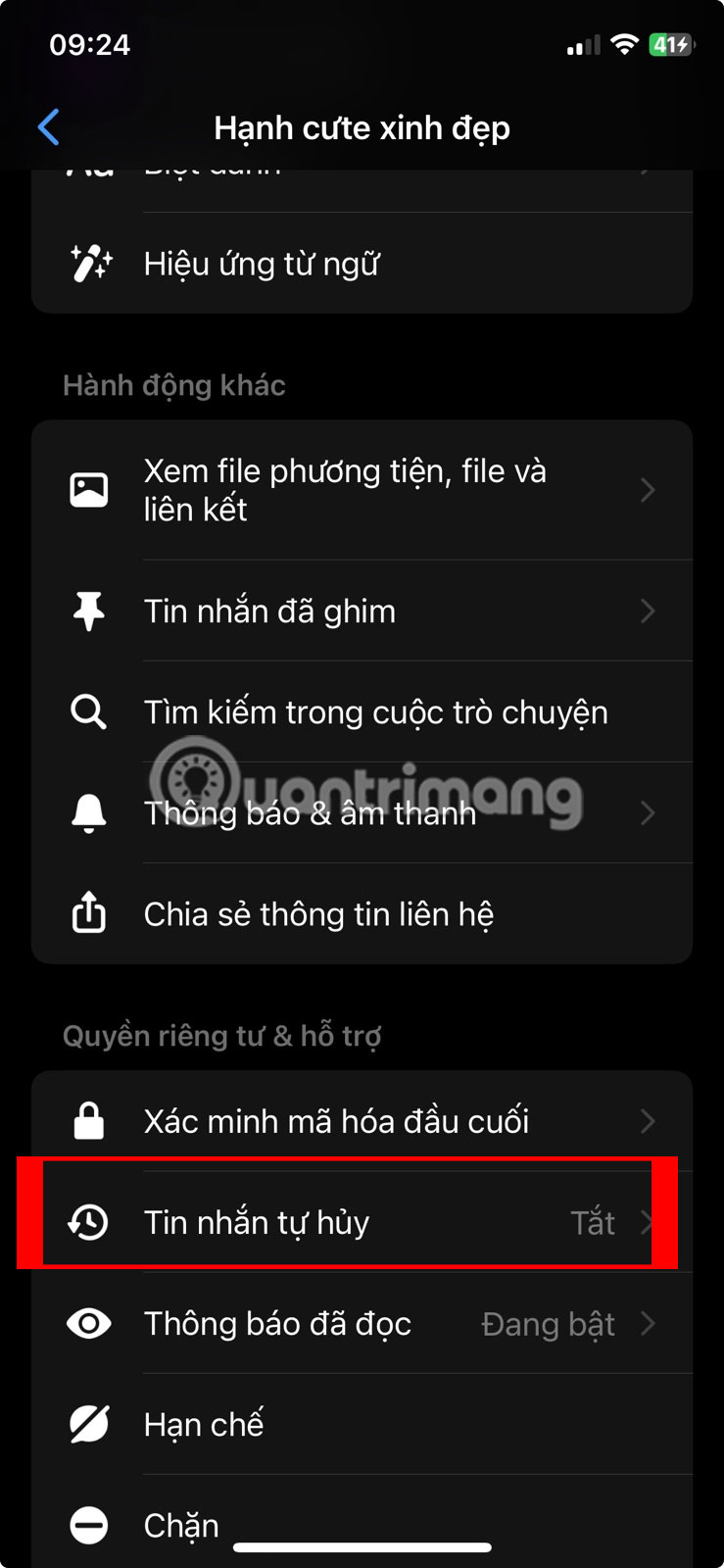The height and width of the screenshot is (1568, 724).
Task: Open Xem file phương tiện, file và liên kết
Action: pos(361,490)
